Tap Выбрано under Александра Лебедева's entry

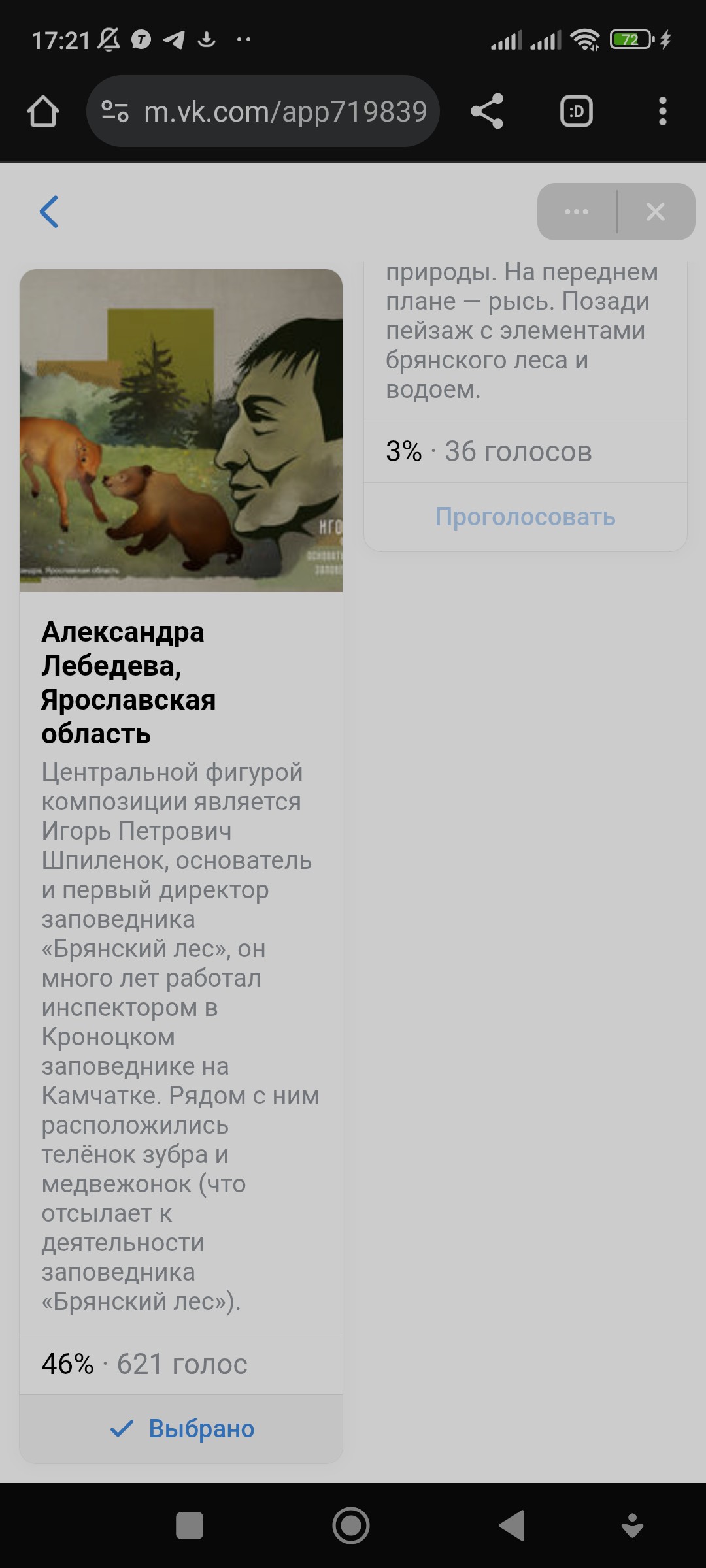[181, 1429]
